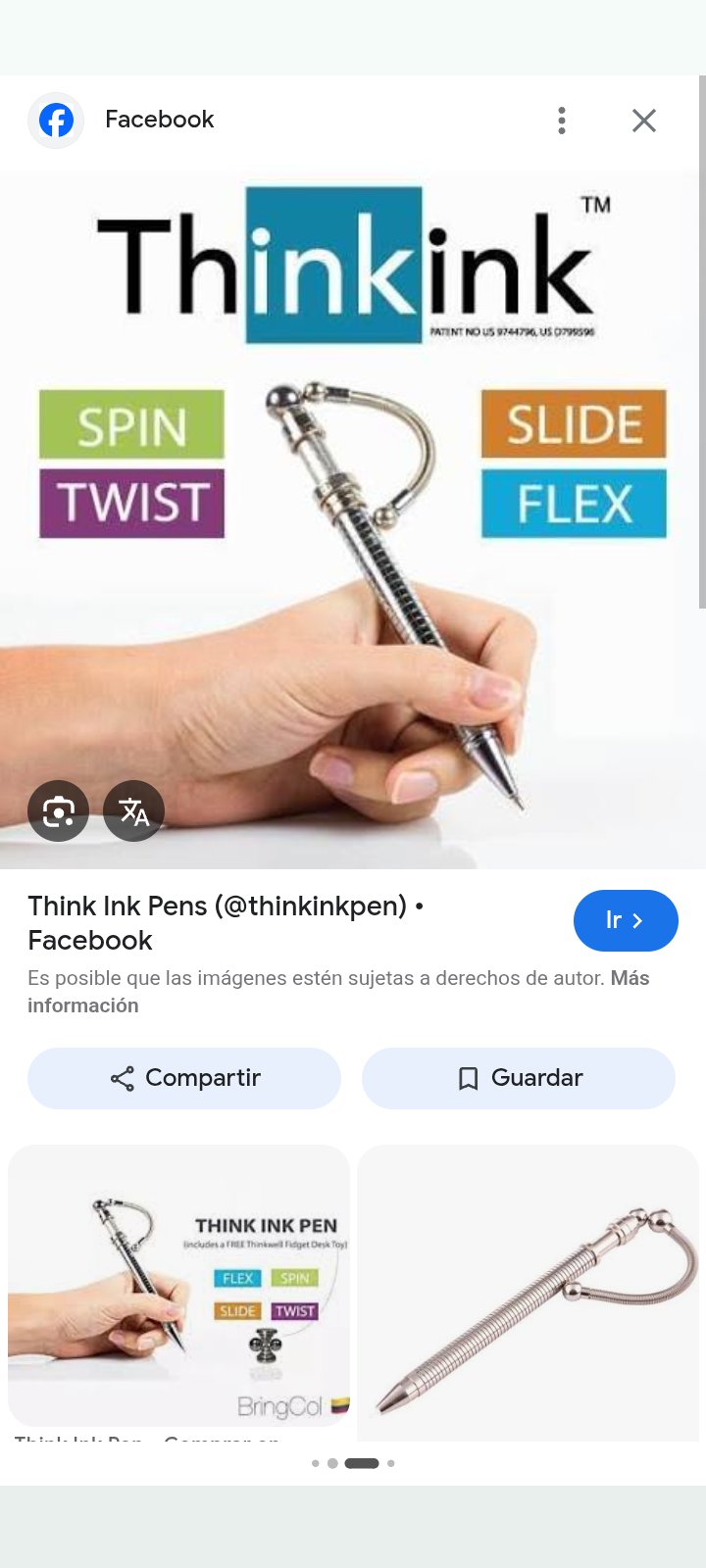Tap the arrow chevron in the Ir button

639,920
